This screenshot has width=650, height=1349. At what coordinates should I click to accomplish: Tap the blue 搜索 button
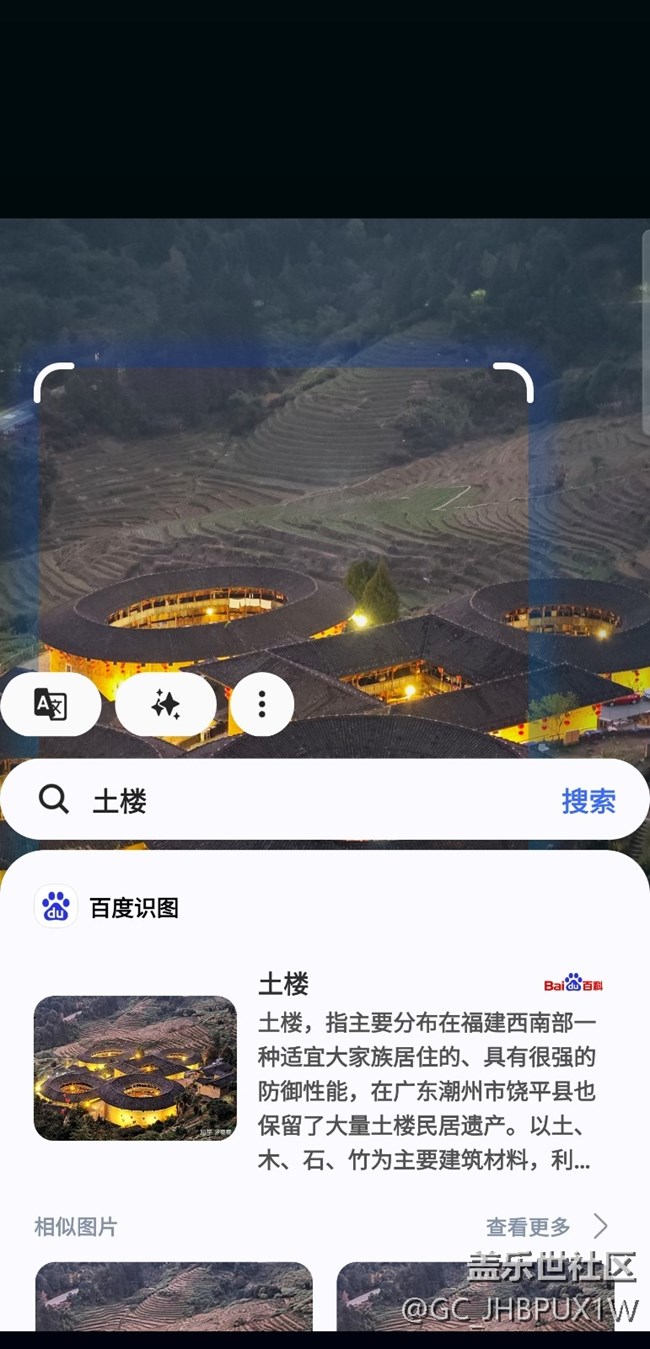tap(588, 801)
